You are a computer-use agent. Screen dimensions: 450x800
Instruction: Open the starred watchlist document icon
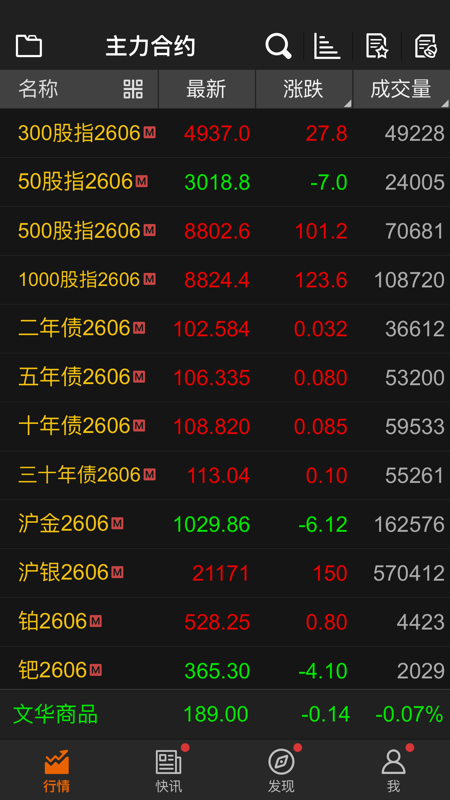377,46
